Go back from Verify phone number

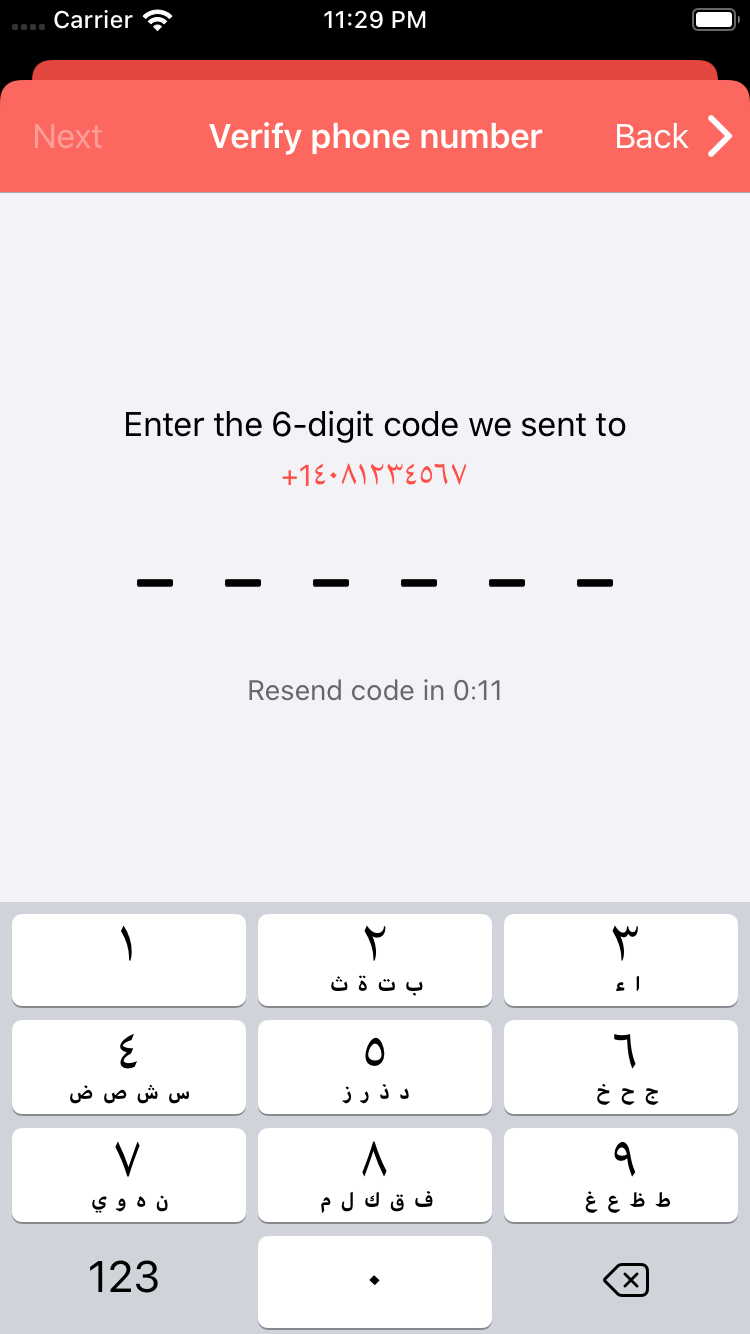tap(673, 136)
